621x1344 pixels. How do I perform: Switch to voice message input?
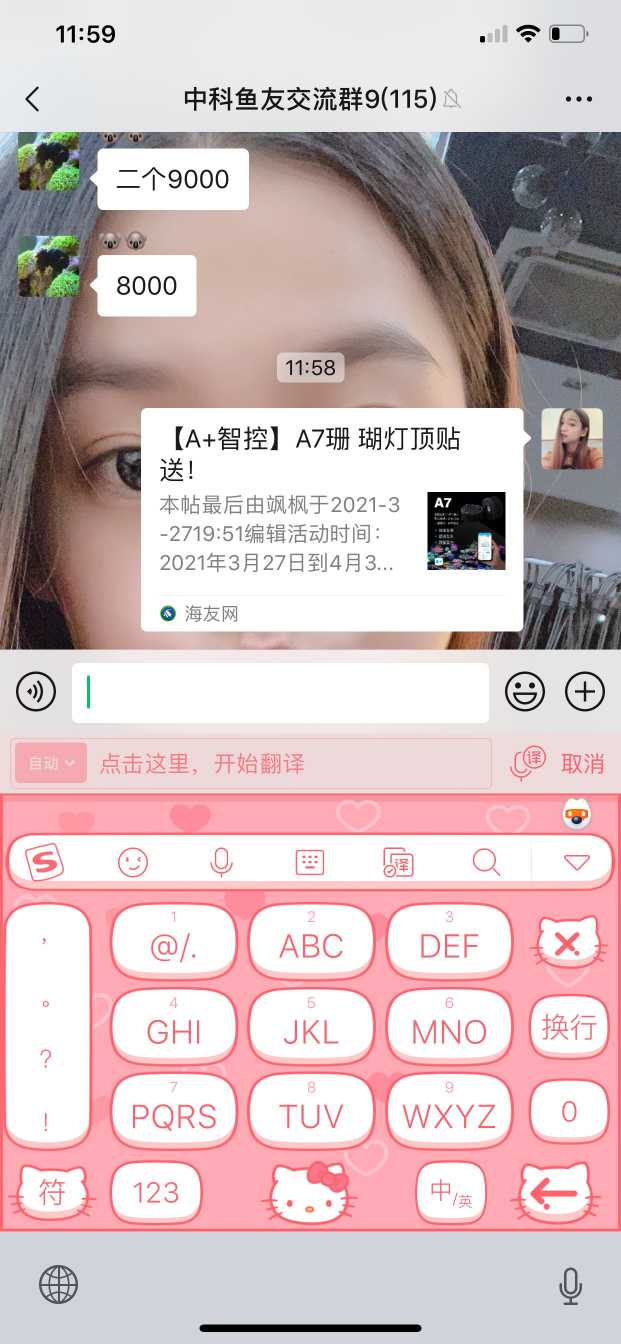[36, 691]
